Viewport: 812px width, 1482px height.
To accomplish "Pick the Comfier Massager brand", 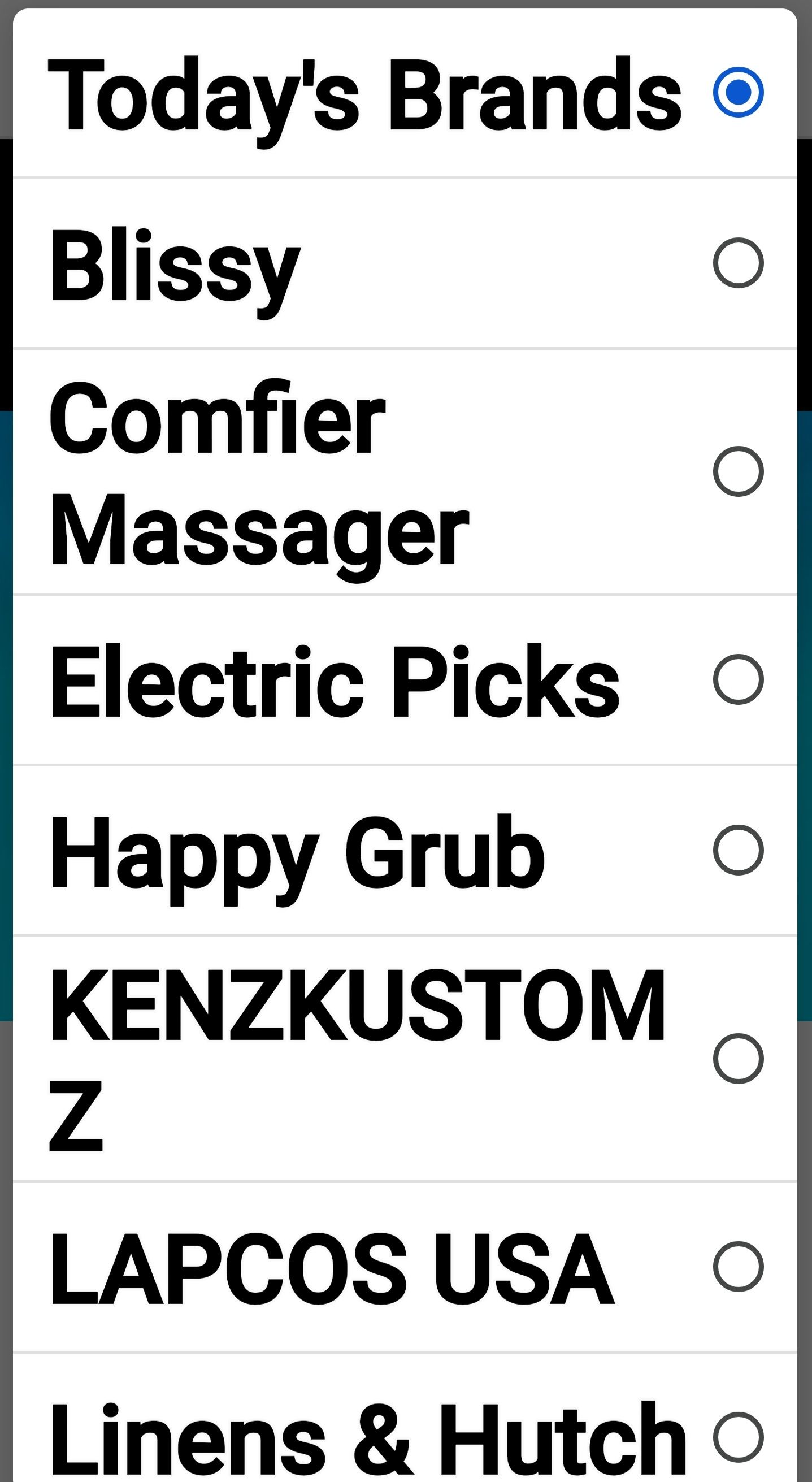I will (x=738, y=471).
